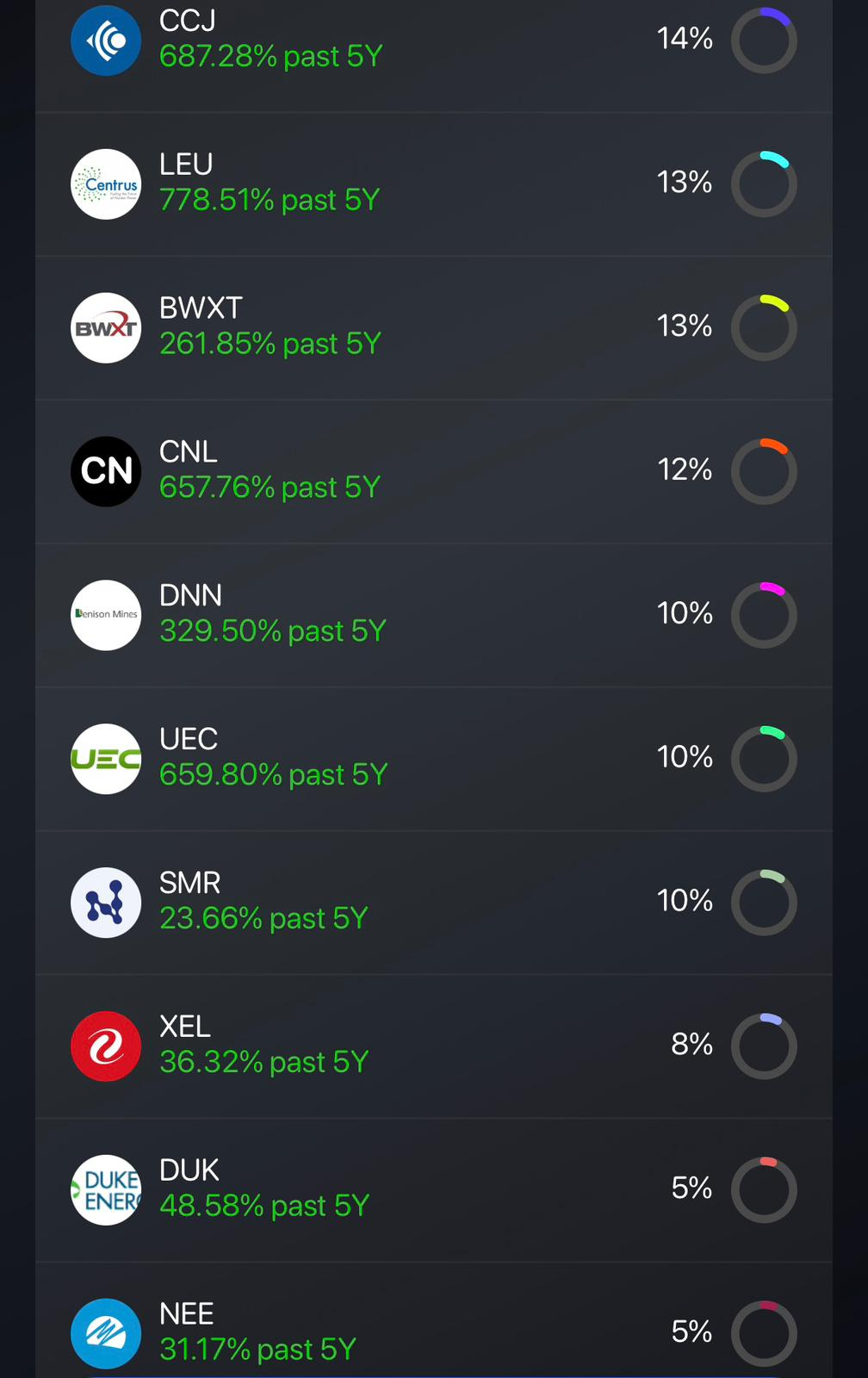View the XEL holding
Screen dimensions: 868x1378
433,1046
